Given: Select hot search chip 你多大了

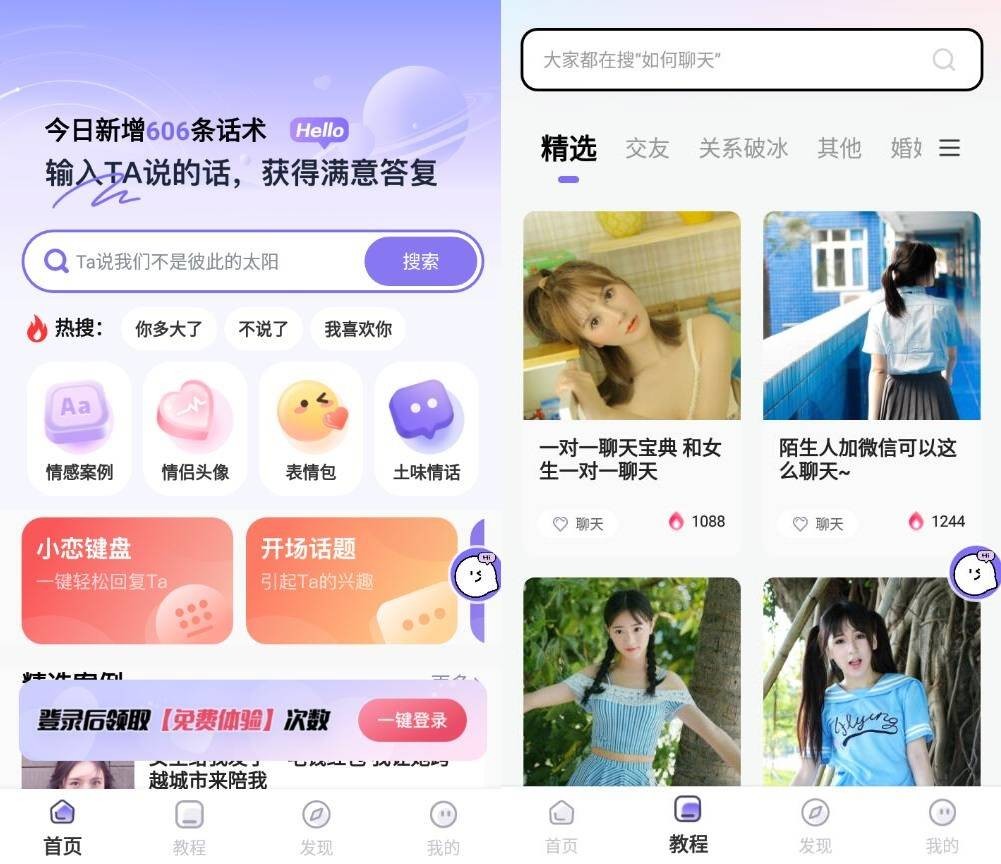Looking at the screenshot, I should [x=169, y=329].
